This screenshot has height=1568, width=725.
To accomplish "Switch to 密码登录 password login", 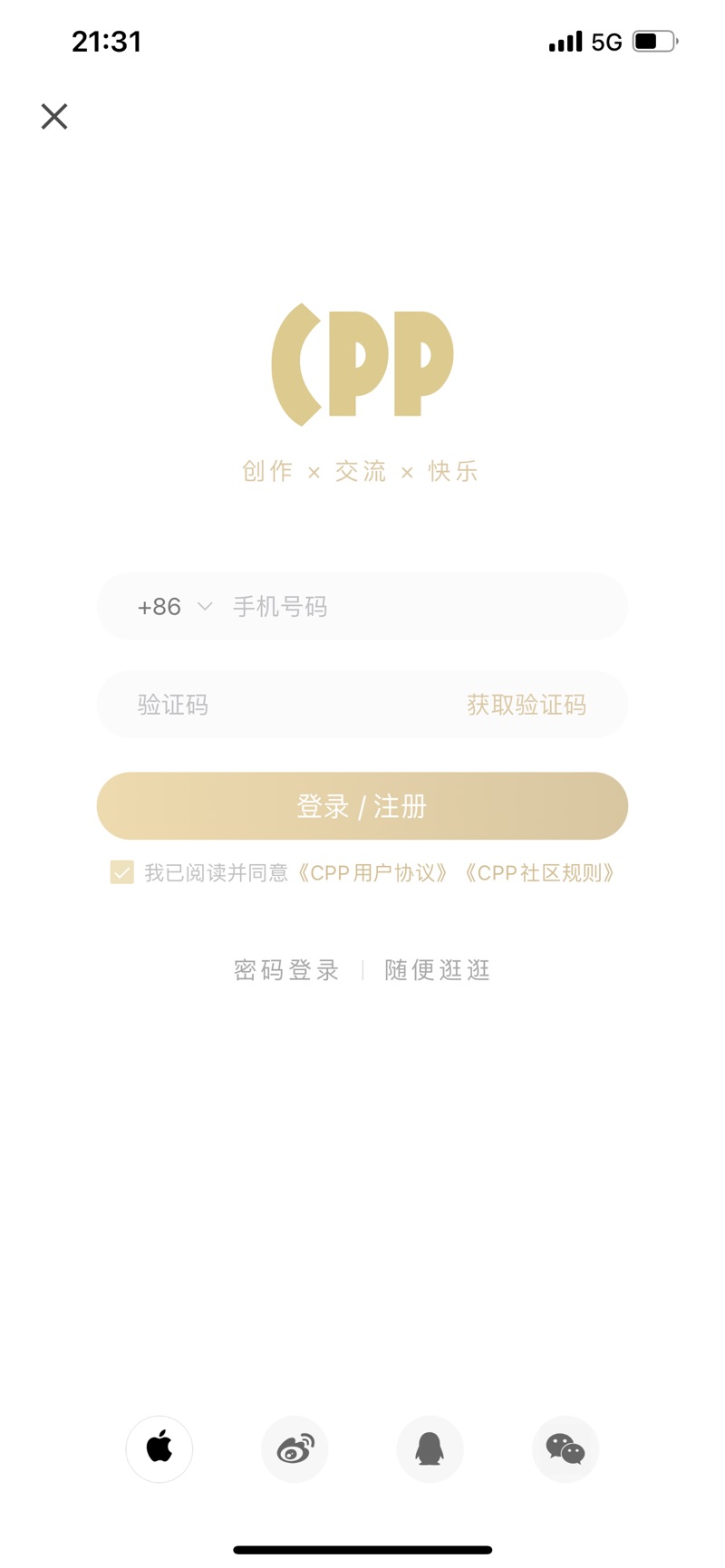I will (286, 970).
